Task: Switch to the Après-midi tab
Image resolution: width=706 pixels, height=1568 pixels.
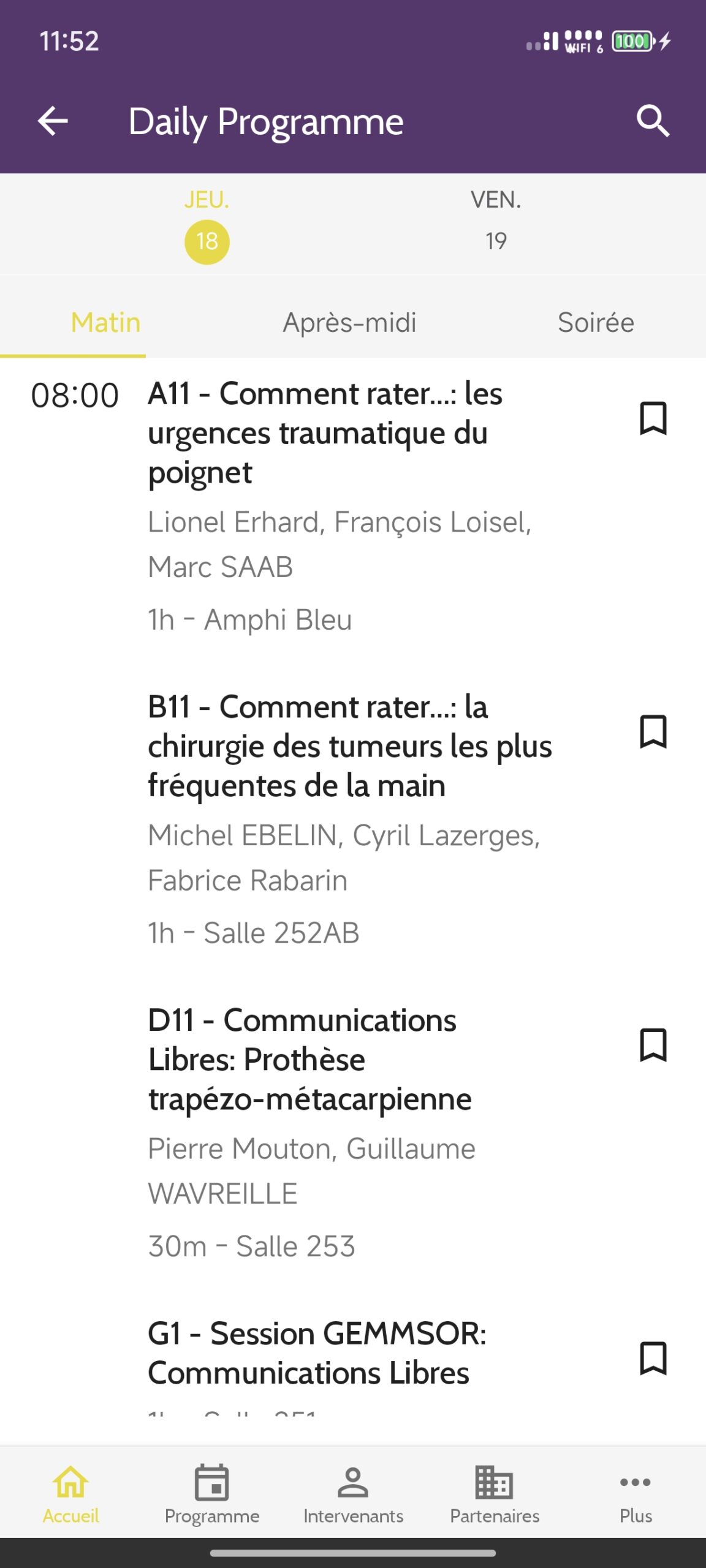Action: 351,323
